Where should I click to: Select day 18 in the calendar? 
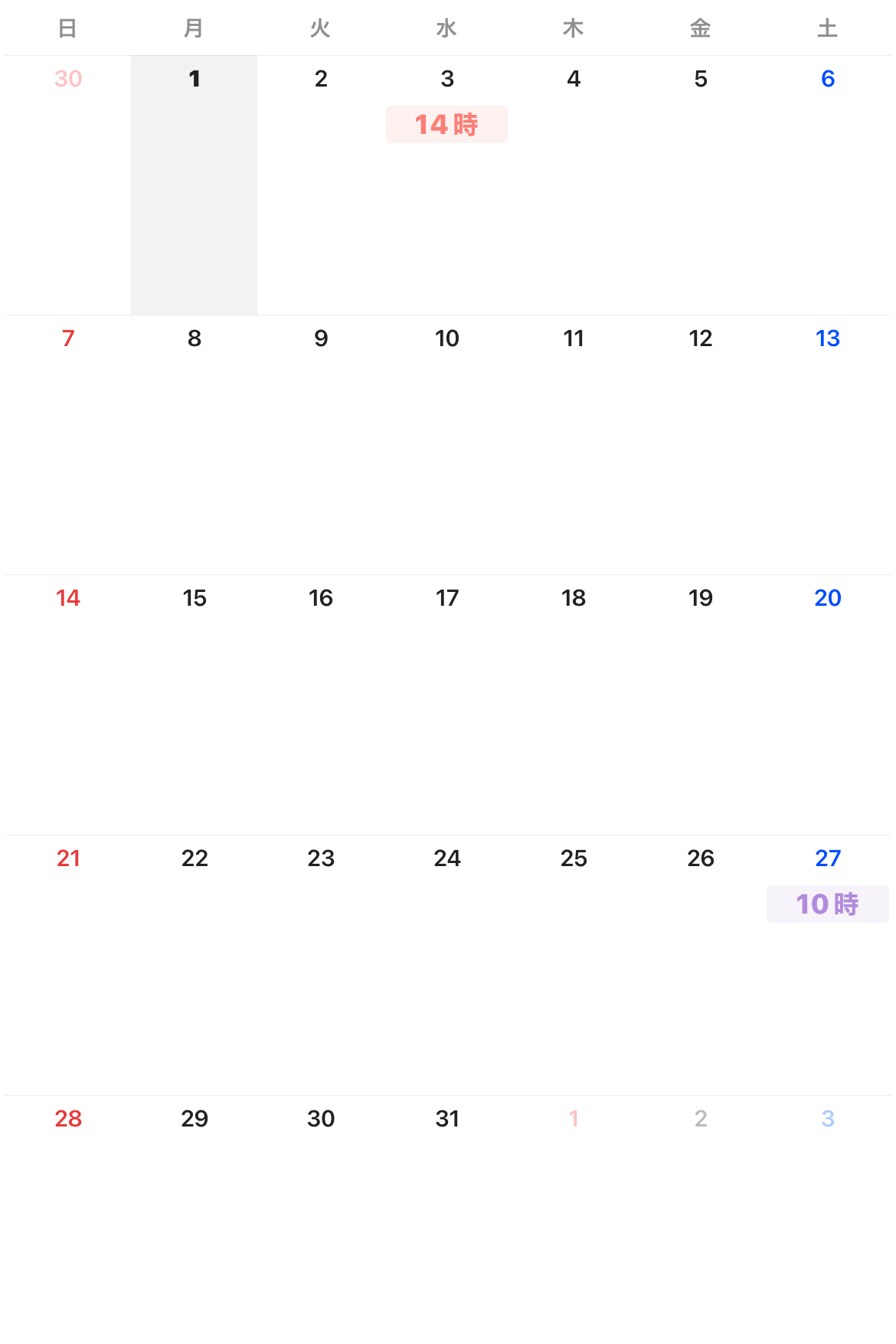[574, 598]
